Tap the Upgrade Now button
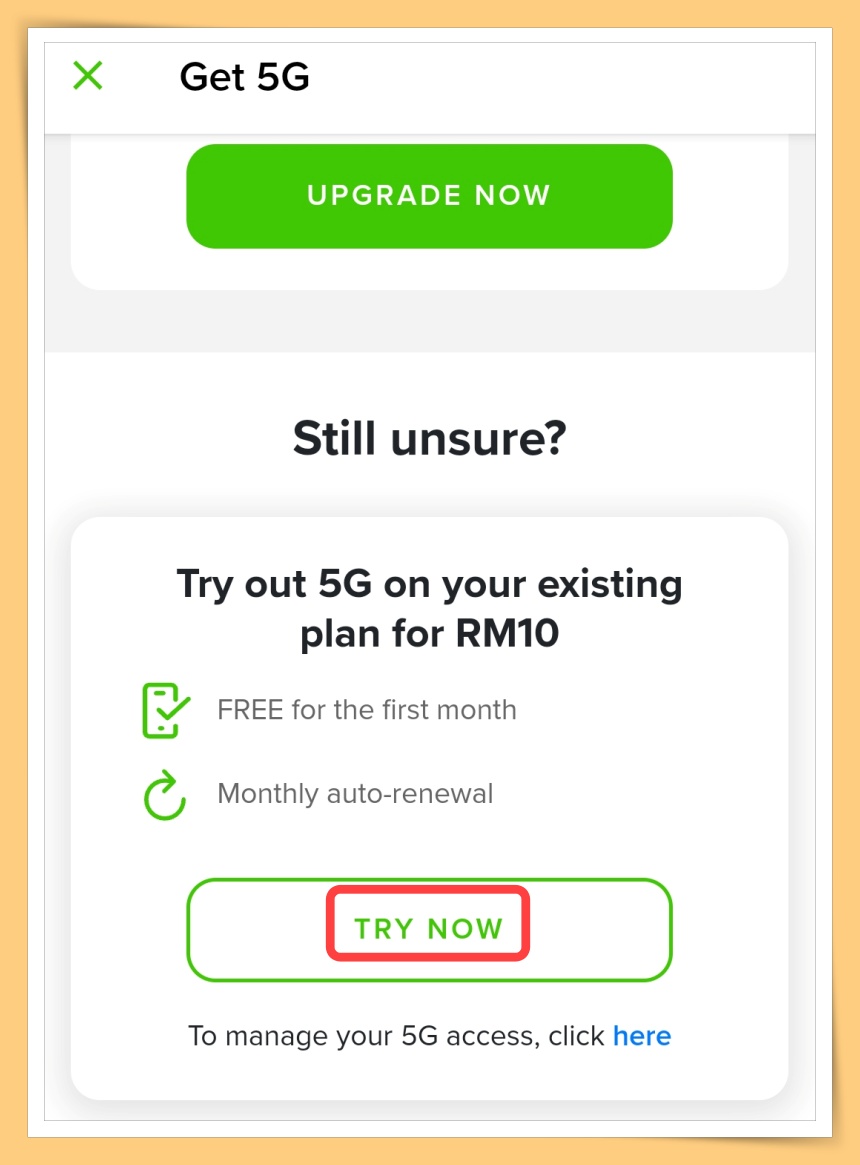This screenshot has height=1165, width=860. pos(429,196)
